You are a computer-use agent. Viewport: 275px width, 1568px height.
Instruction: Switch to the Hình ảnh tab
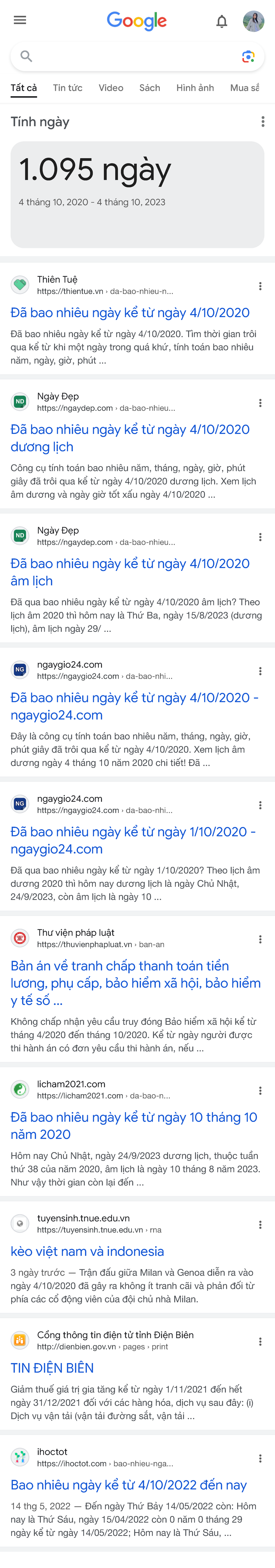[195, 88]
